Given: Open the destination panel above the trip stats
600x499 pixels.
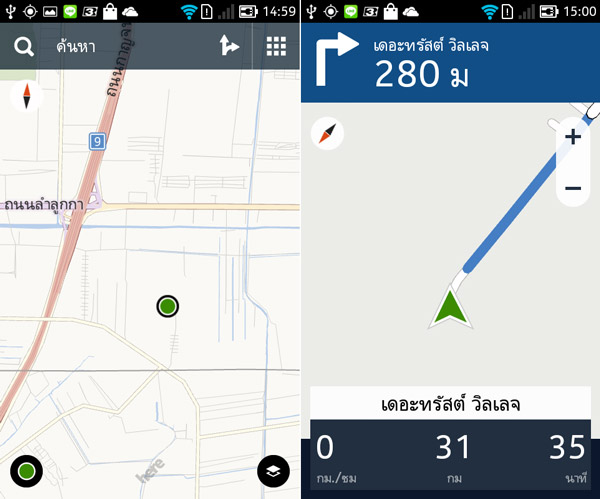Looking at the screenshot, I should point(450,404).
